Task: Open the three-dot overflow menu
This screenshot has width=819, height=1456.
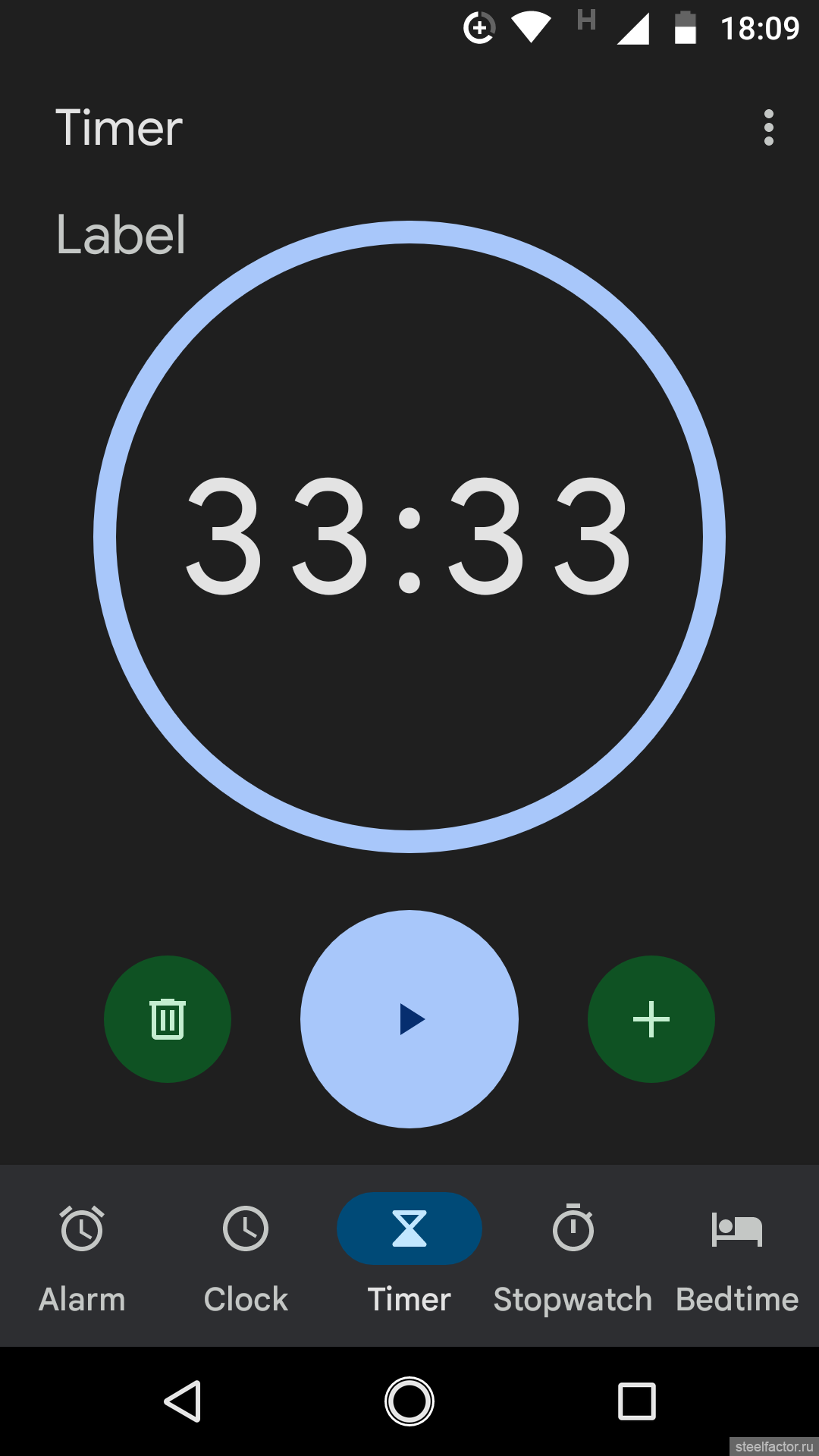Action: pyautogui.click(x=769, y=127)
